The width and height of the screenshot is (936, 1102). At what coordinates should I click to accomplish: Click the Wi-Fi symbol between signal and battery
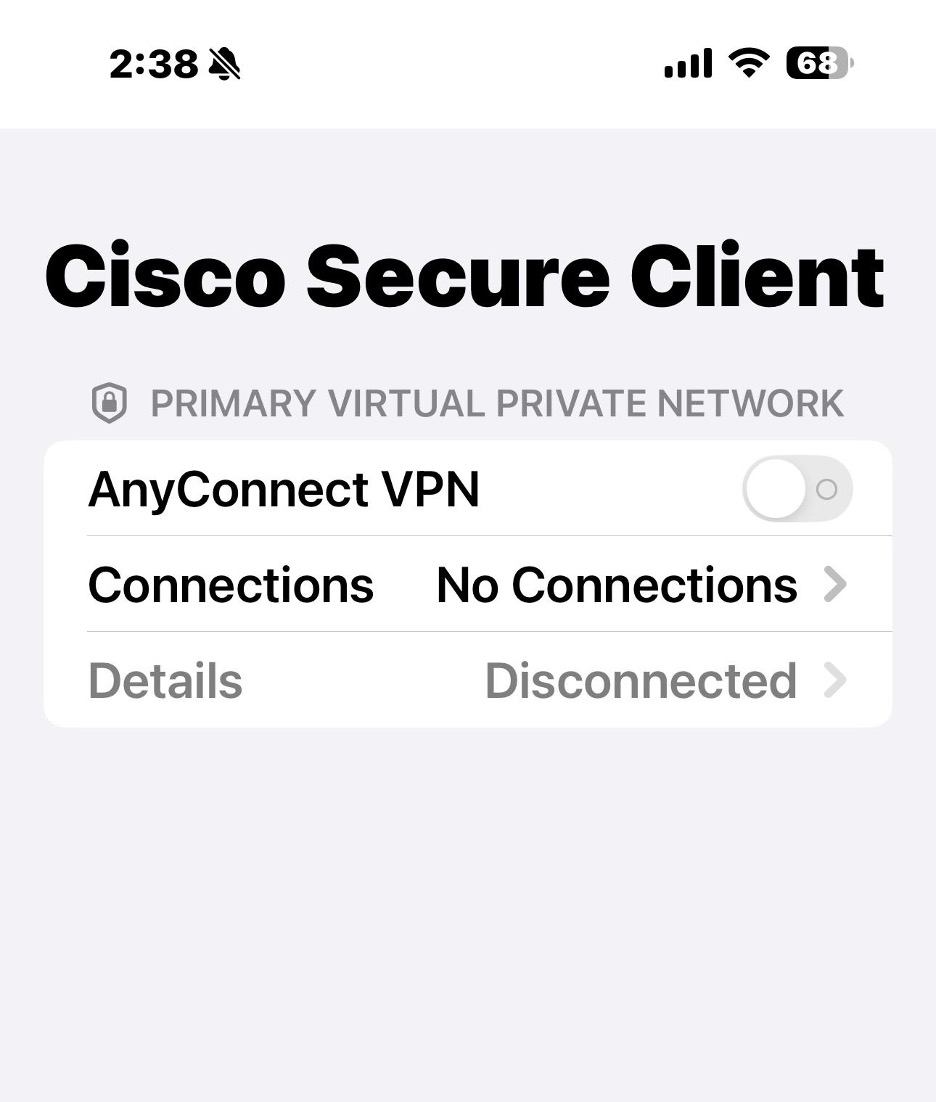749,62
